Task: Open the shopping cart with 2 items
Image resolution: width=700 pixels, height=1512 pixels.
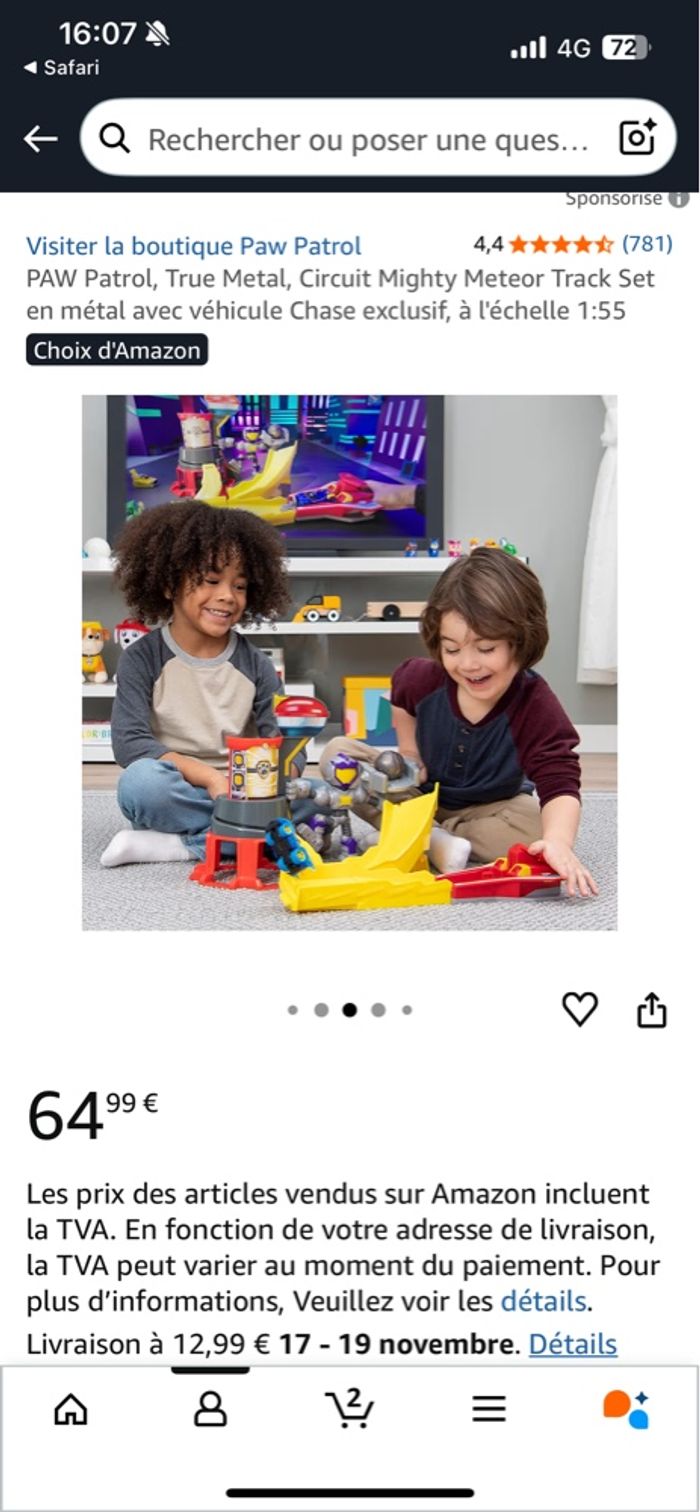Action: (x=349, y=1409)
